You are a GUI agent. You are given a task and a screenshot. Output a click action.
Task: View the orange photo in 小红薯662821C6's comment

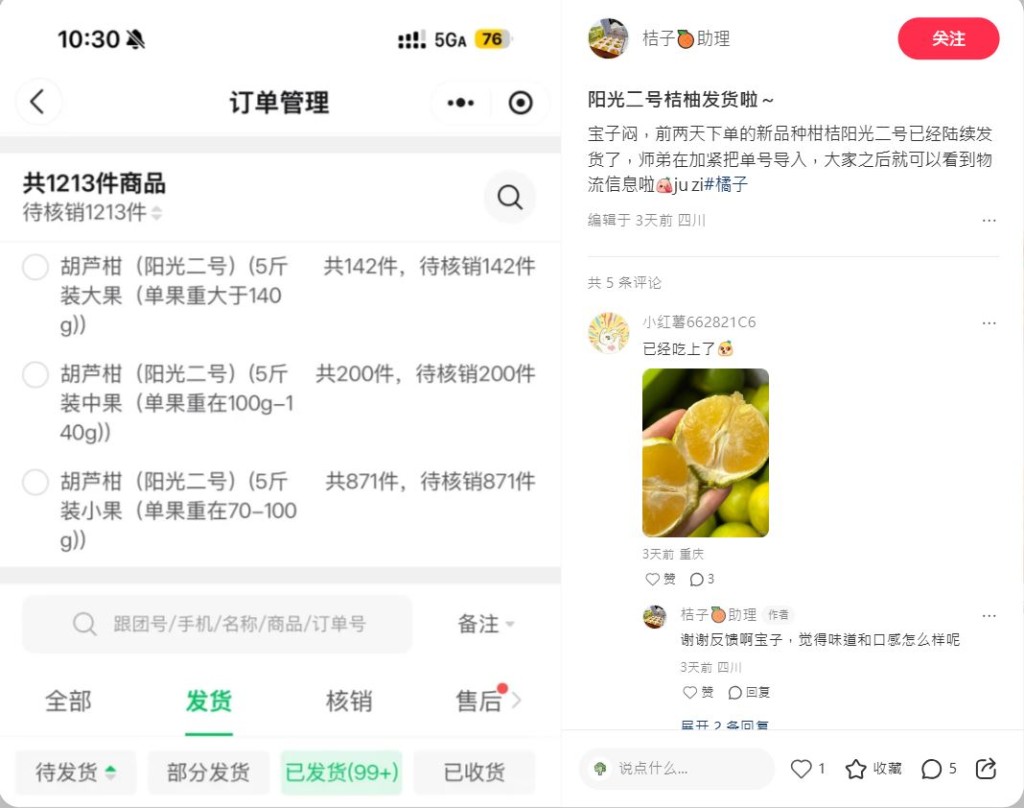(705, 452)
